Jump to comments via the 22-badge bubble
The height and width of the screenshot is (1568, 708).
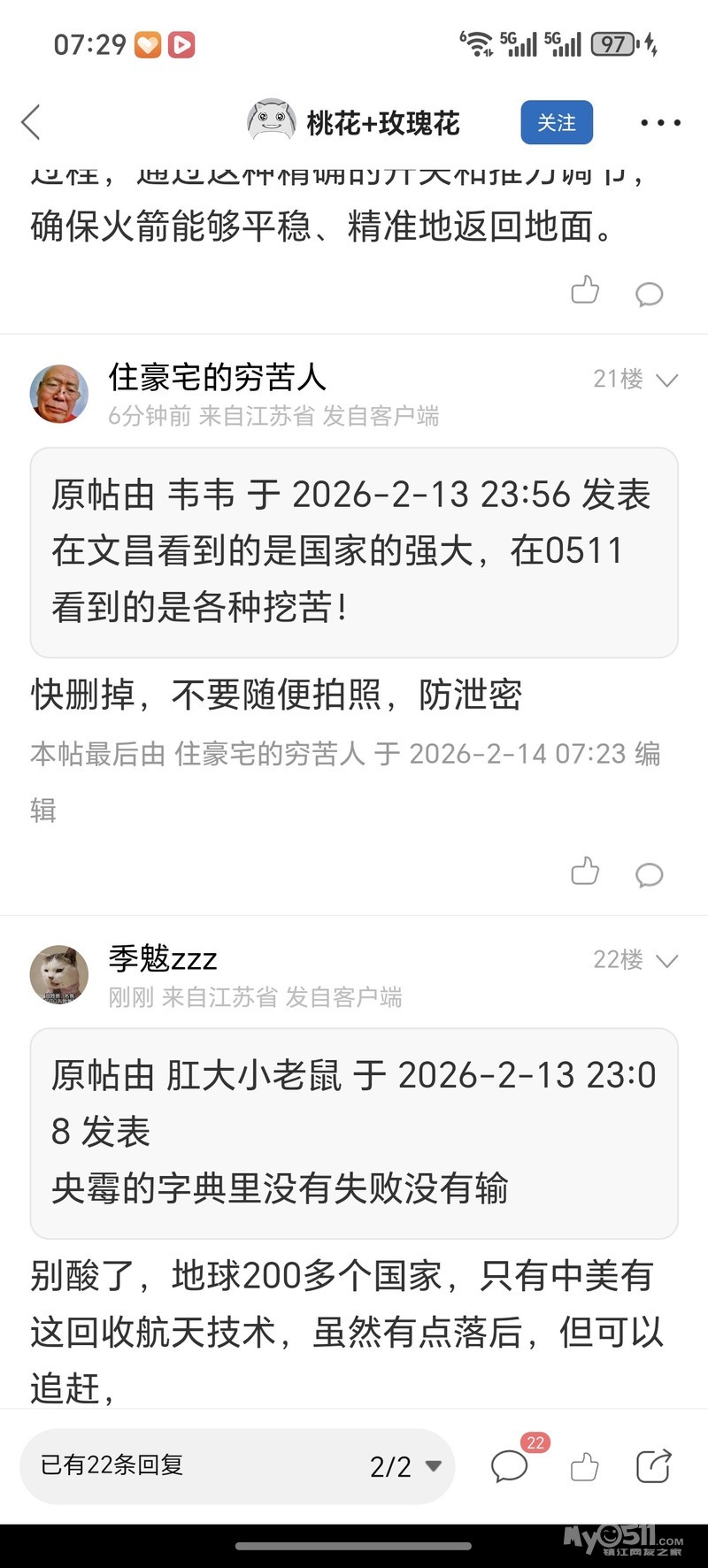point(511,1466)
